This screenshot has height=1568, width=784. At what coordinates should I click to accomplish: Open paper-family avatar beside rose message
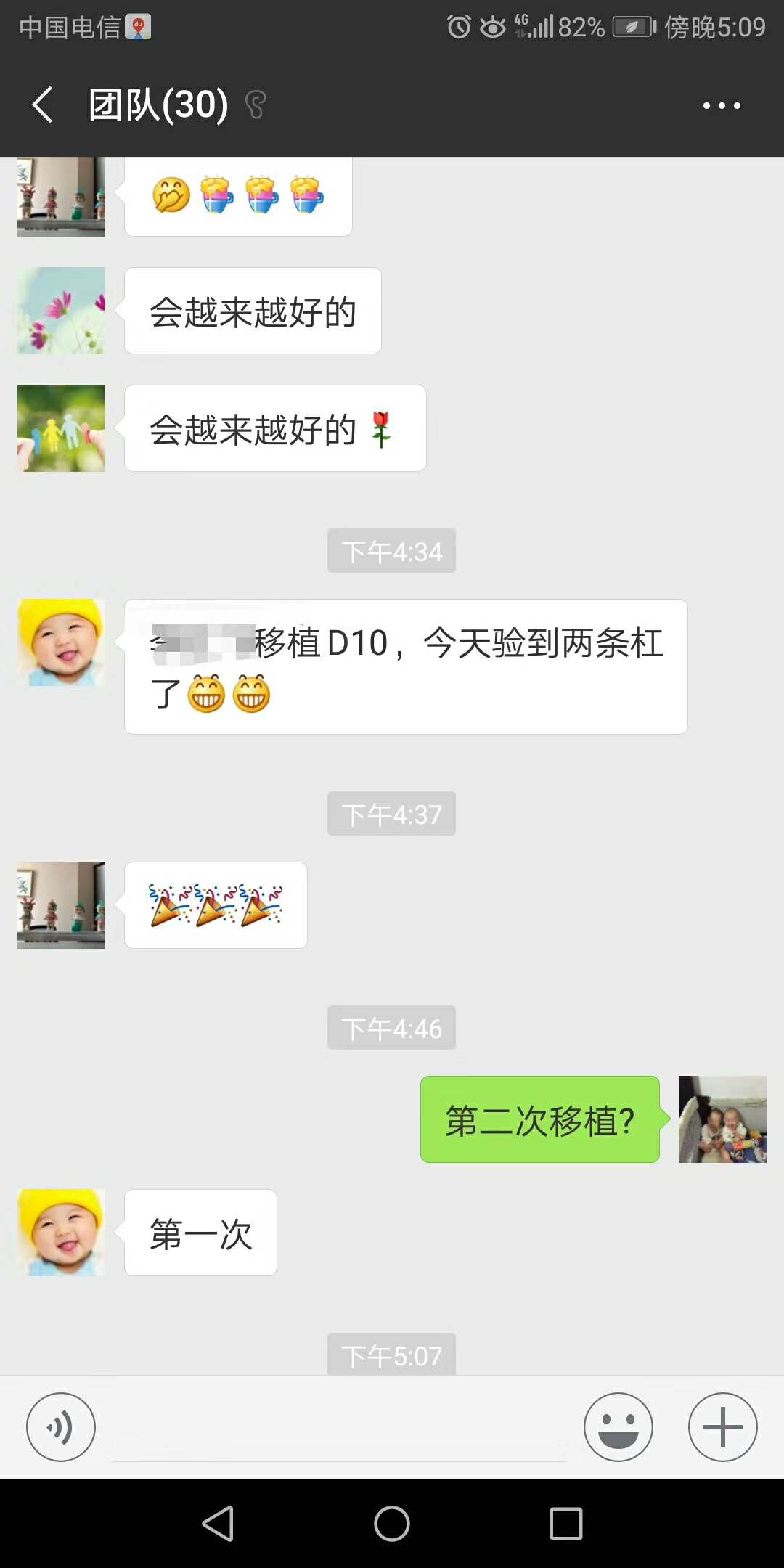click(x=61, y=428)
